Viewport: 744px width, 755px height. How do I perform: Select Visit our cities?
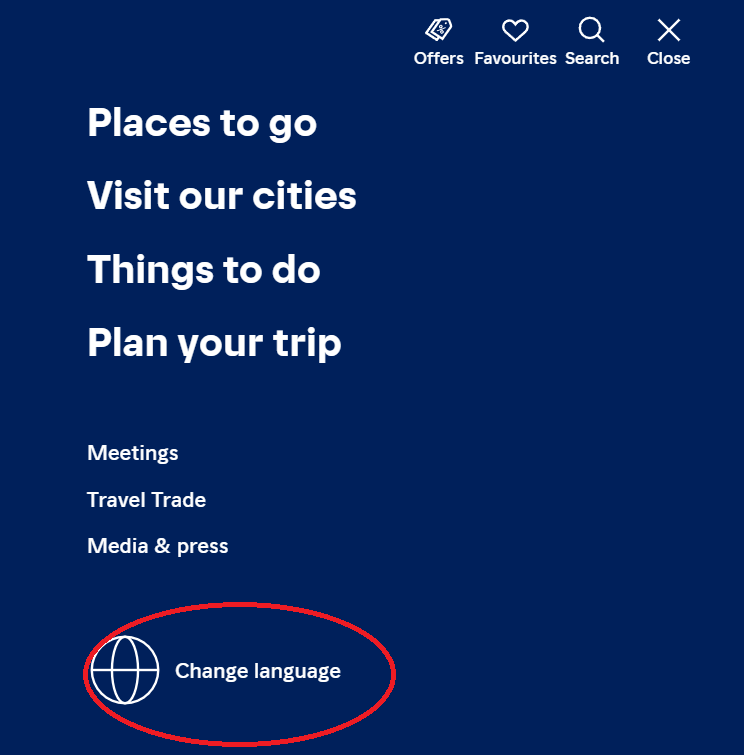click(x=222, y=196)
